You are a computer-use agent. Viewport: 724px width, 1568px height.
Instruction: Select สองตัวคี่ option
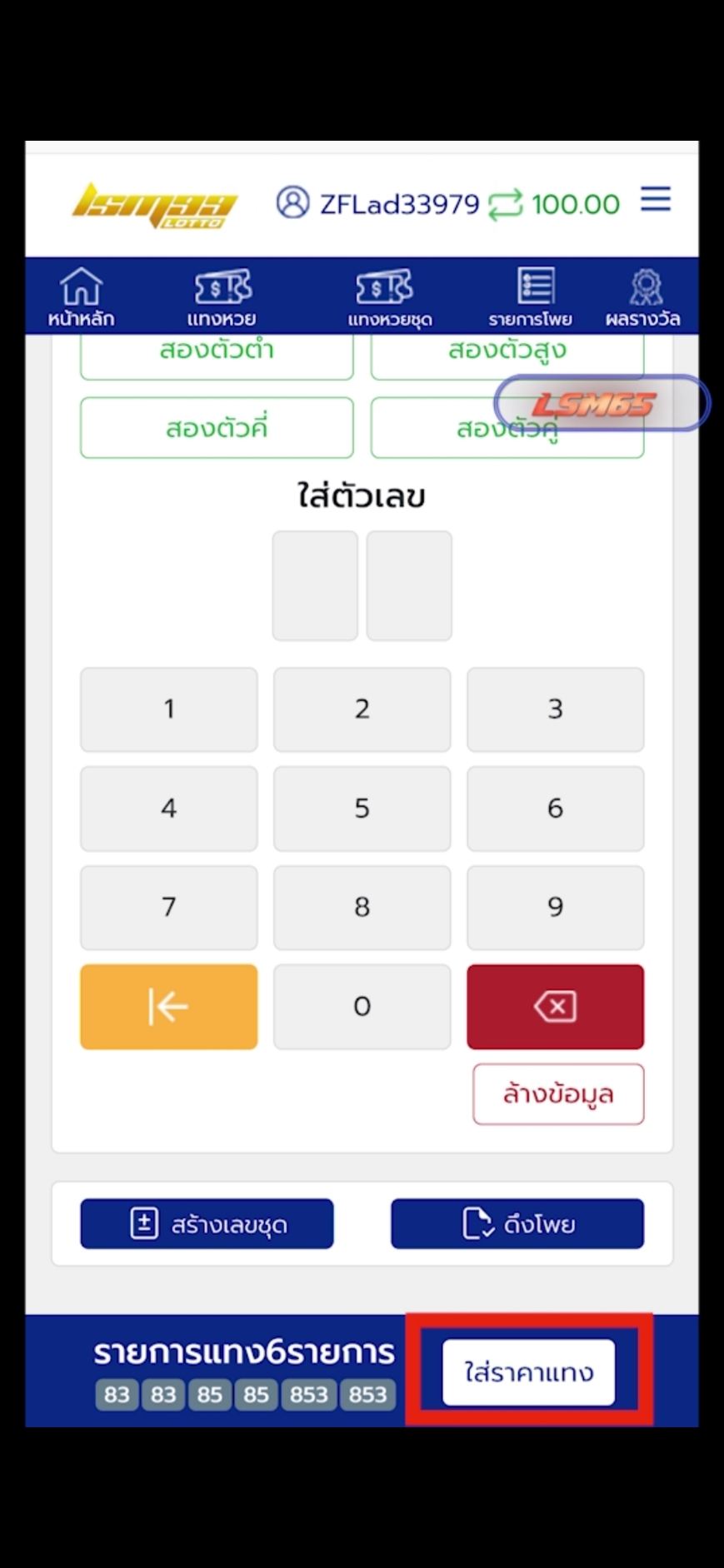[217, 428]
